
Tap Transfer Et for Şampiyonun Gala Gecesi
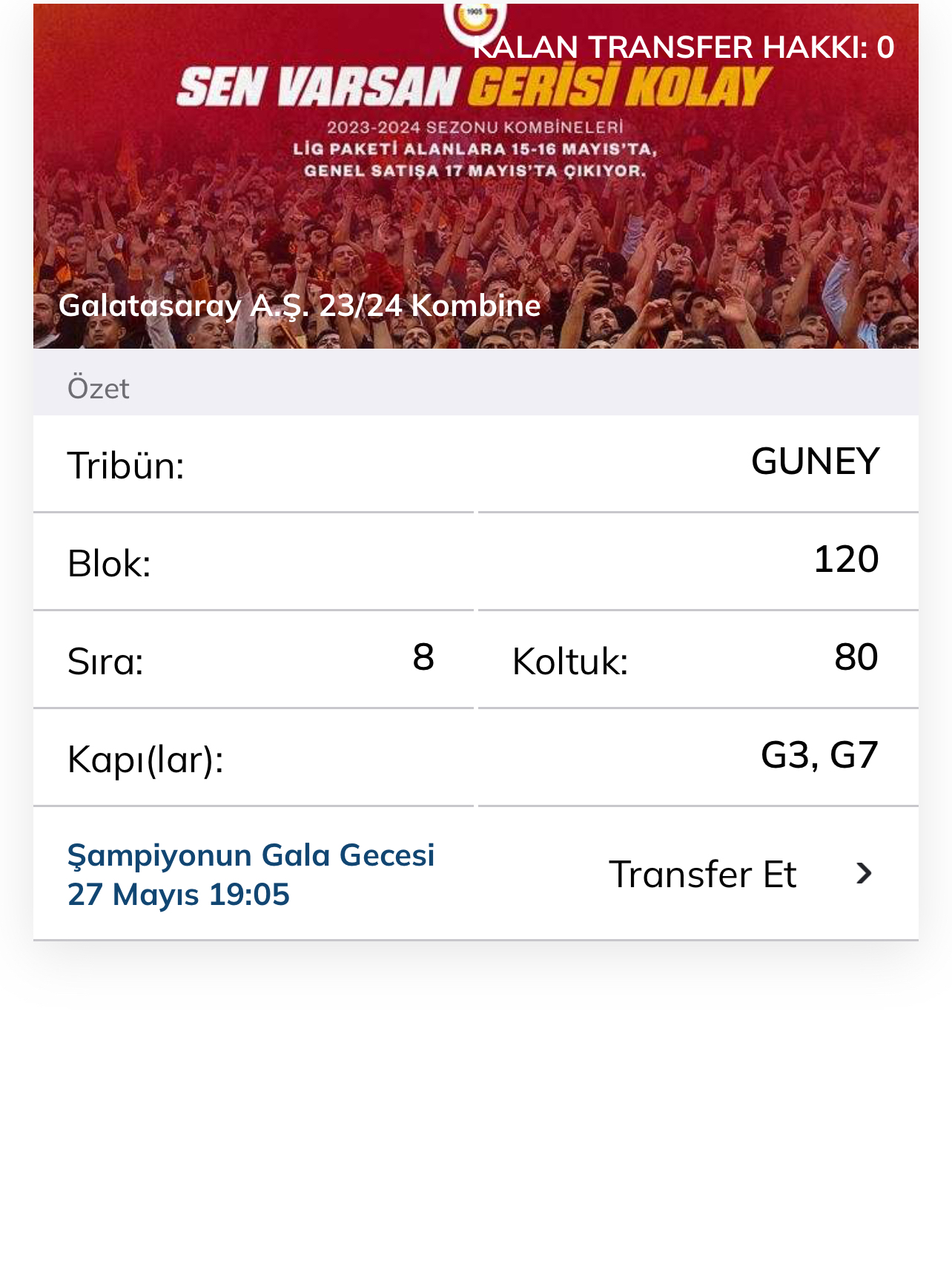pos(738,874)
